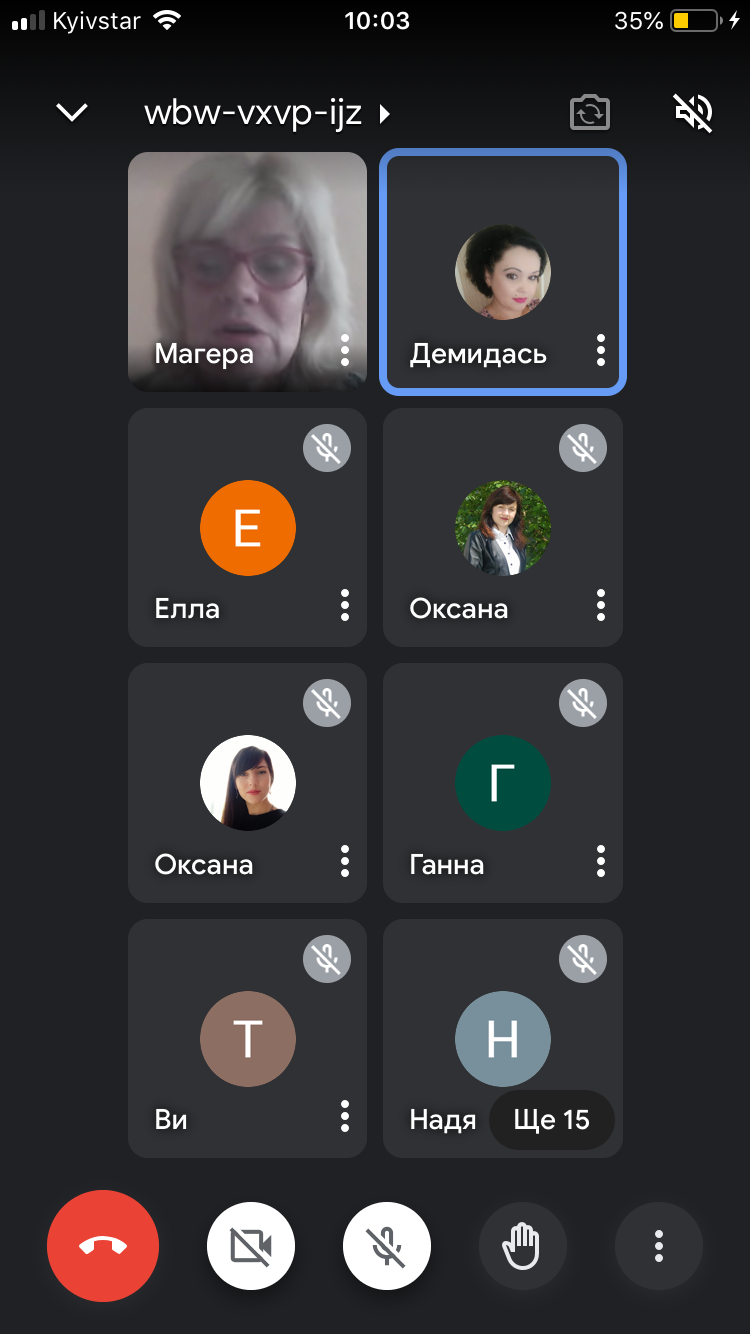Image resolution: width=750 pixels, height=1334 pixels.
Task: Open options menu for Ганна
Action: (x=601, y=861)
